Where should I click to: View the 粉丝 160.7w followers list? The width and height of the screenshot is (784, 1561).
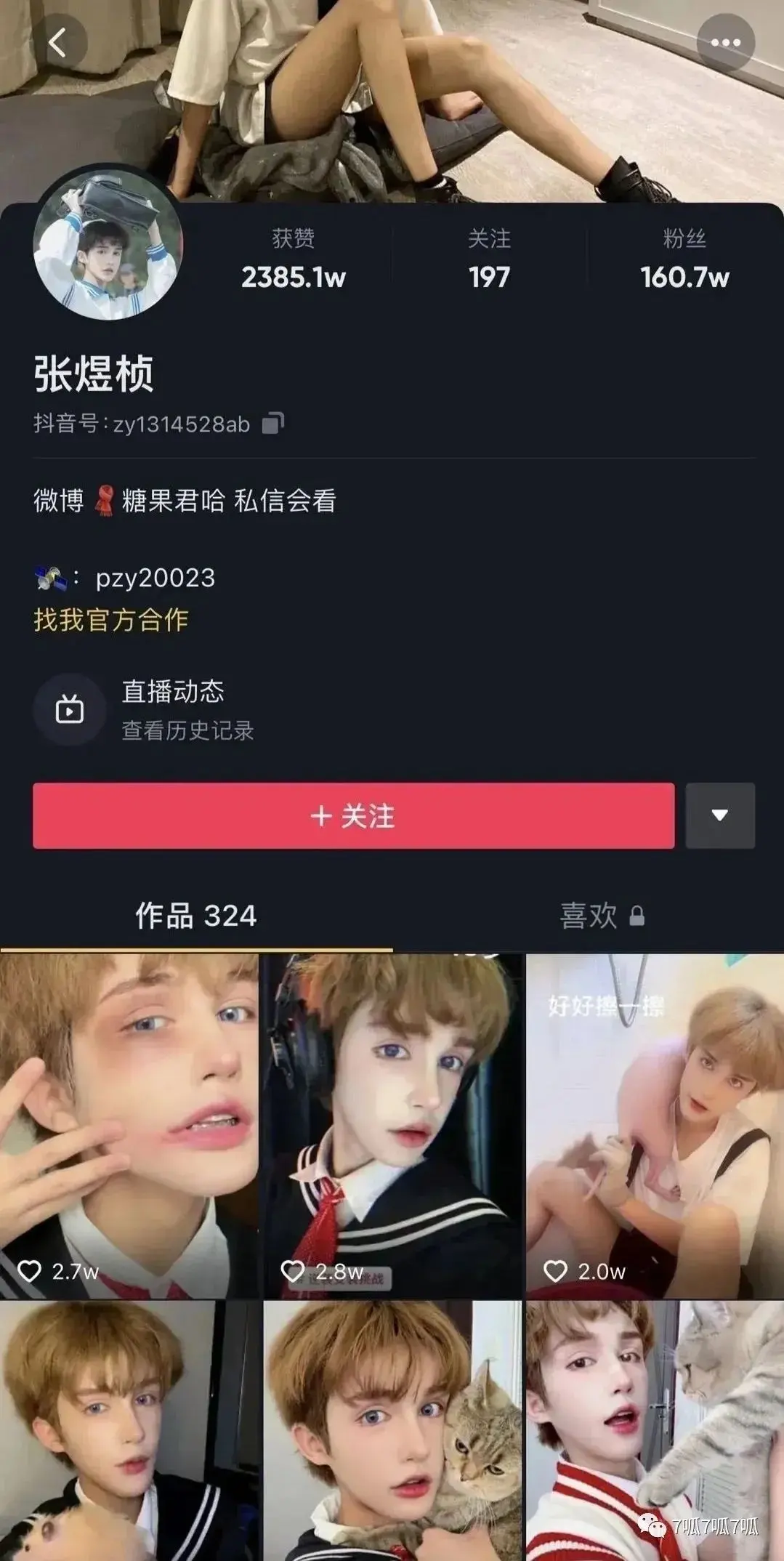[x=684, y=259]
